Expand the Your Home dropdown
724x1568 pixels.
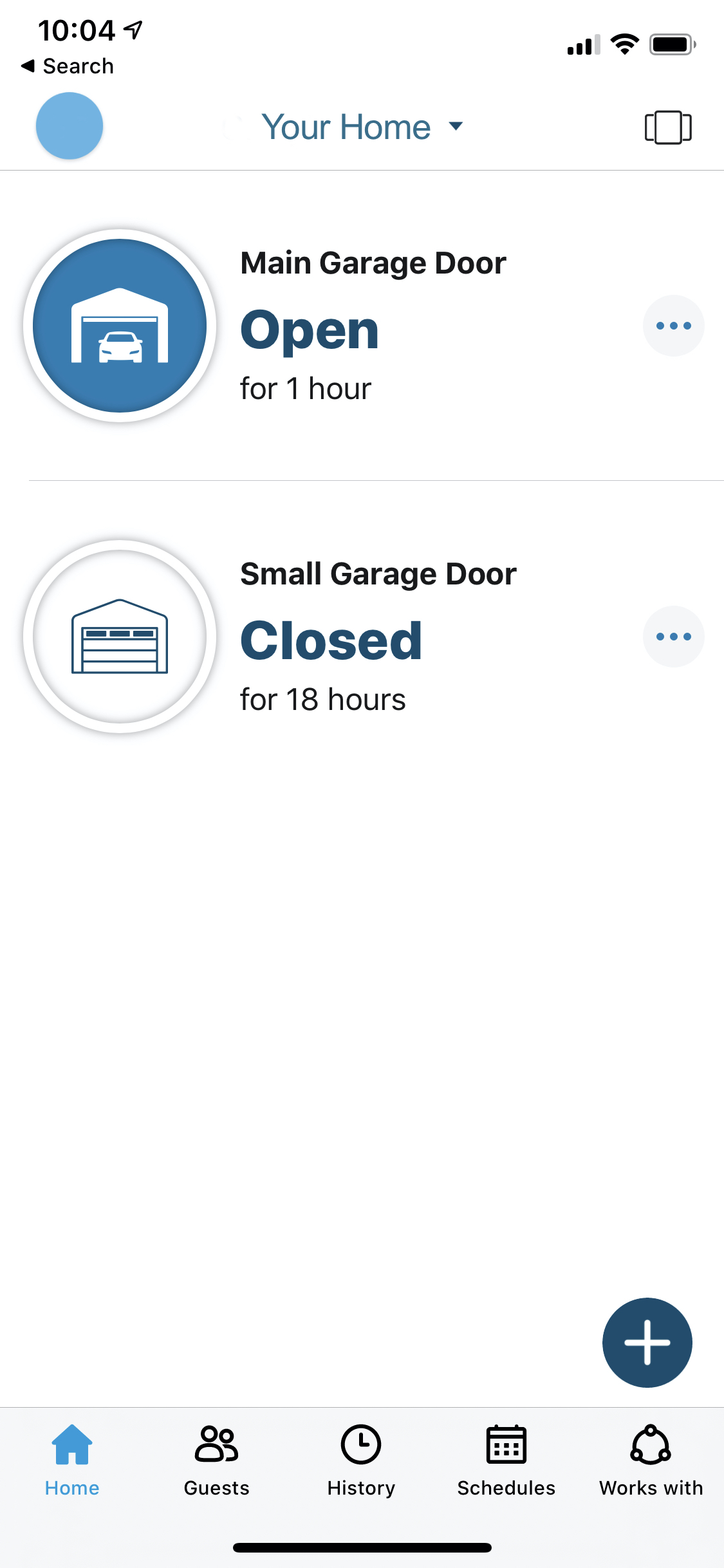(x=362, y=127)
